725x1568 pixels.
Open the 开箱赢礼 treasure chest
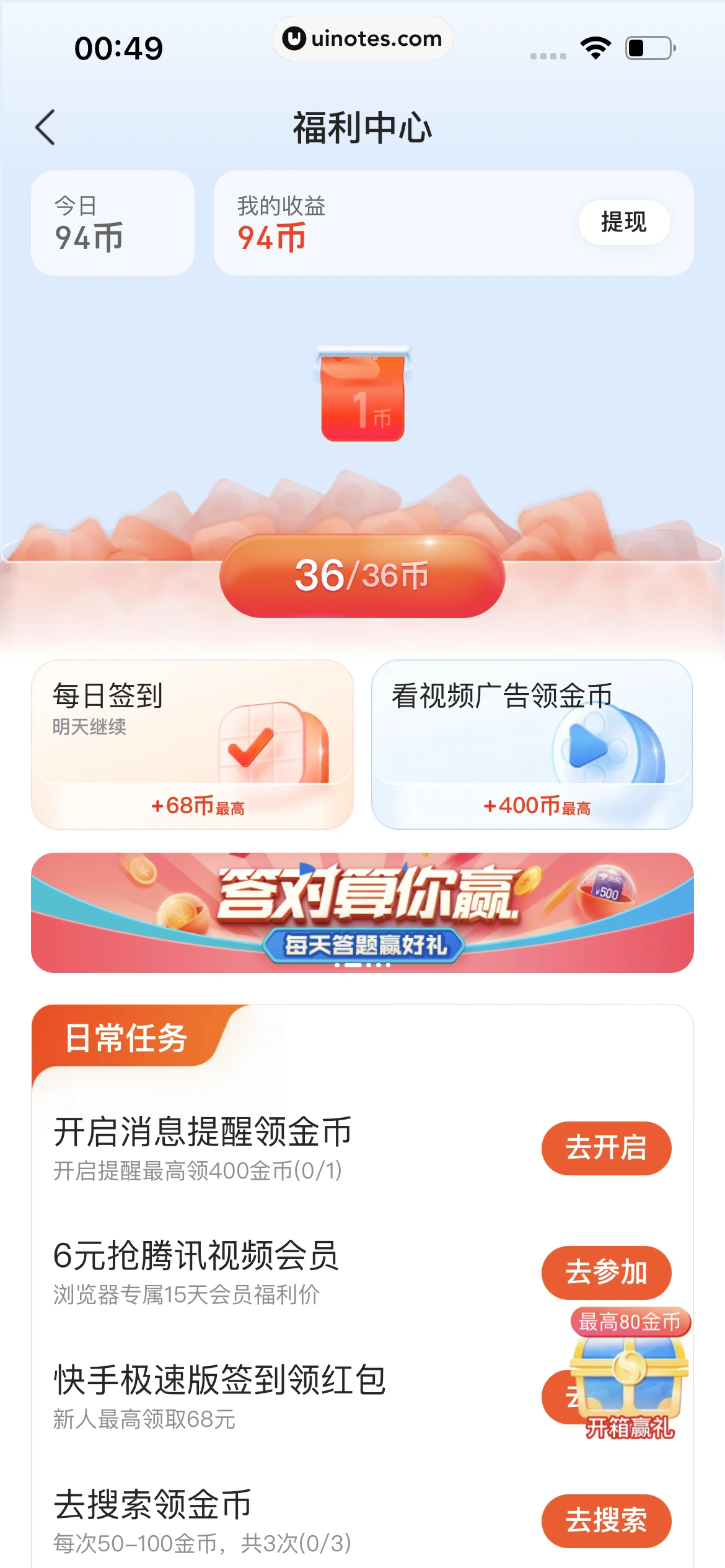point(629,1381)
